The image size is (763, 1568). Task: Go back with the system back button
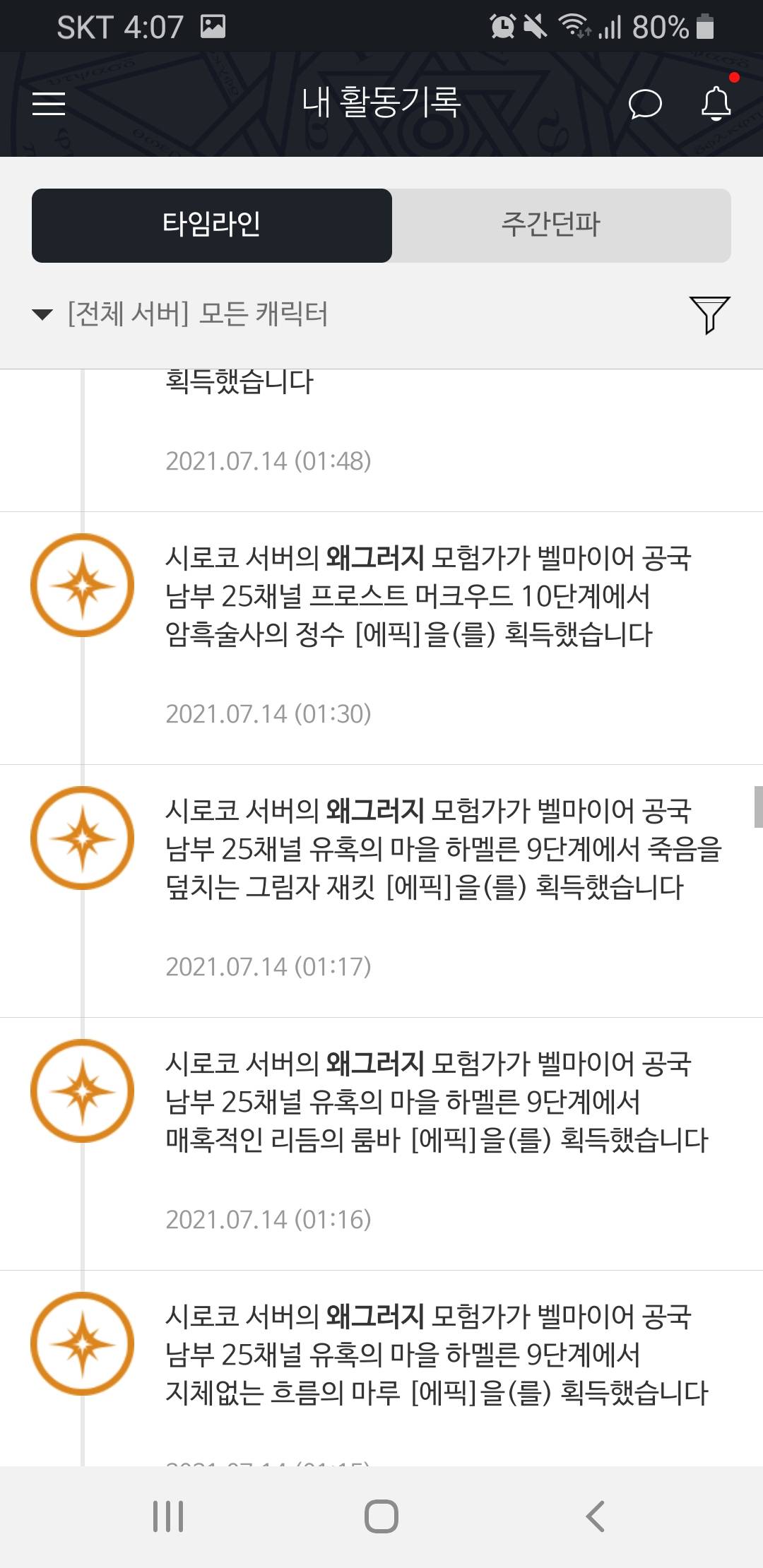tap(595, 1516)
